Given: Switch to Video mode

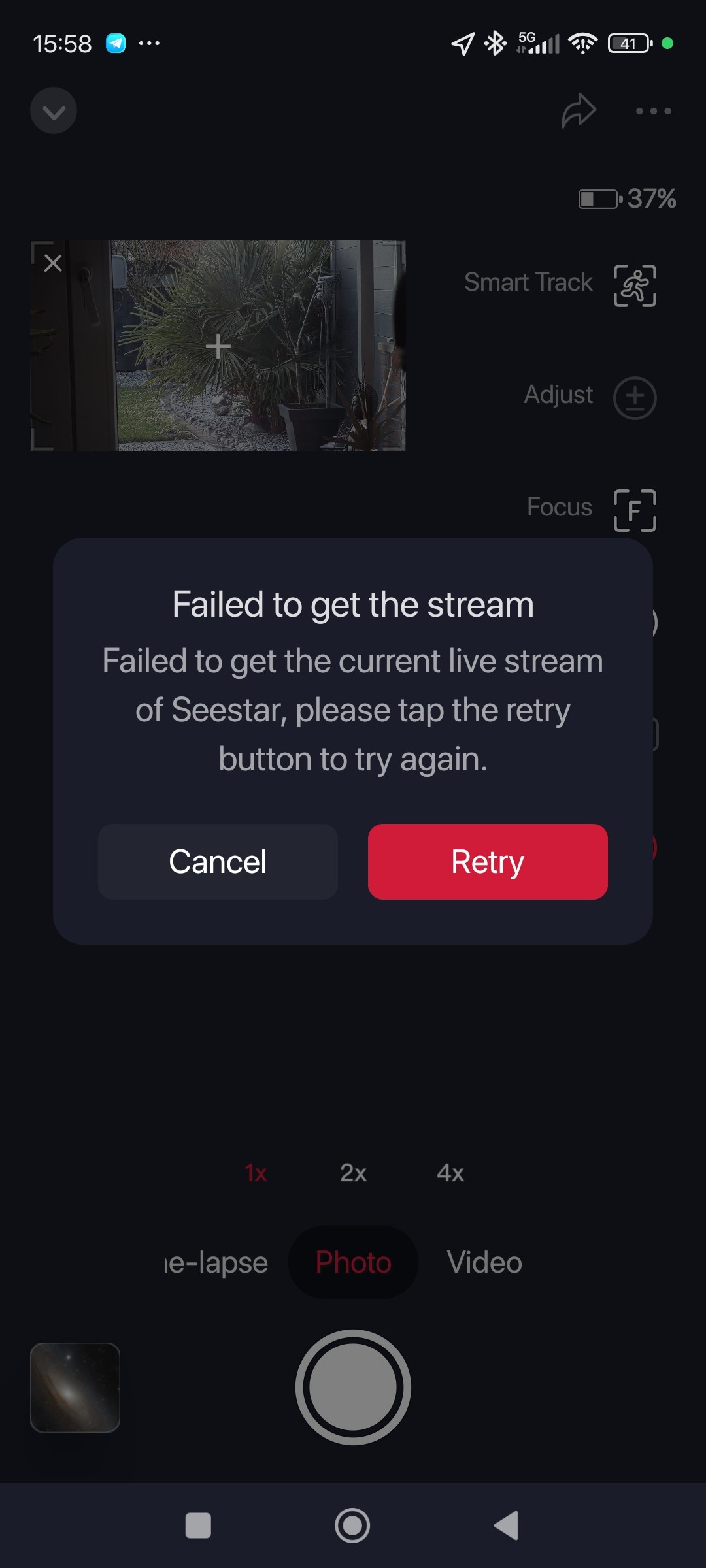Looking at the screenshot, I should pos(484,1262).
